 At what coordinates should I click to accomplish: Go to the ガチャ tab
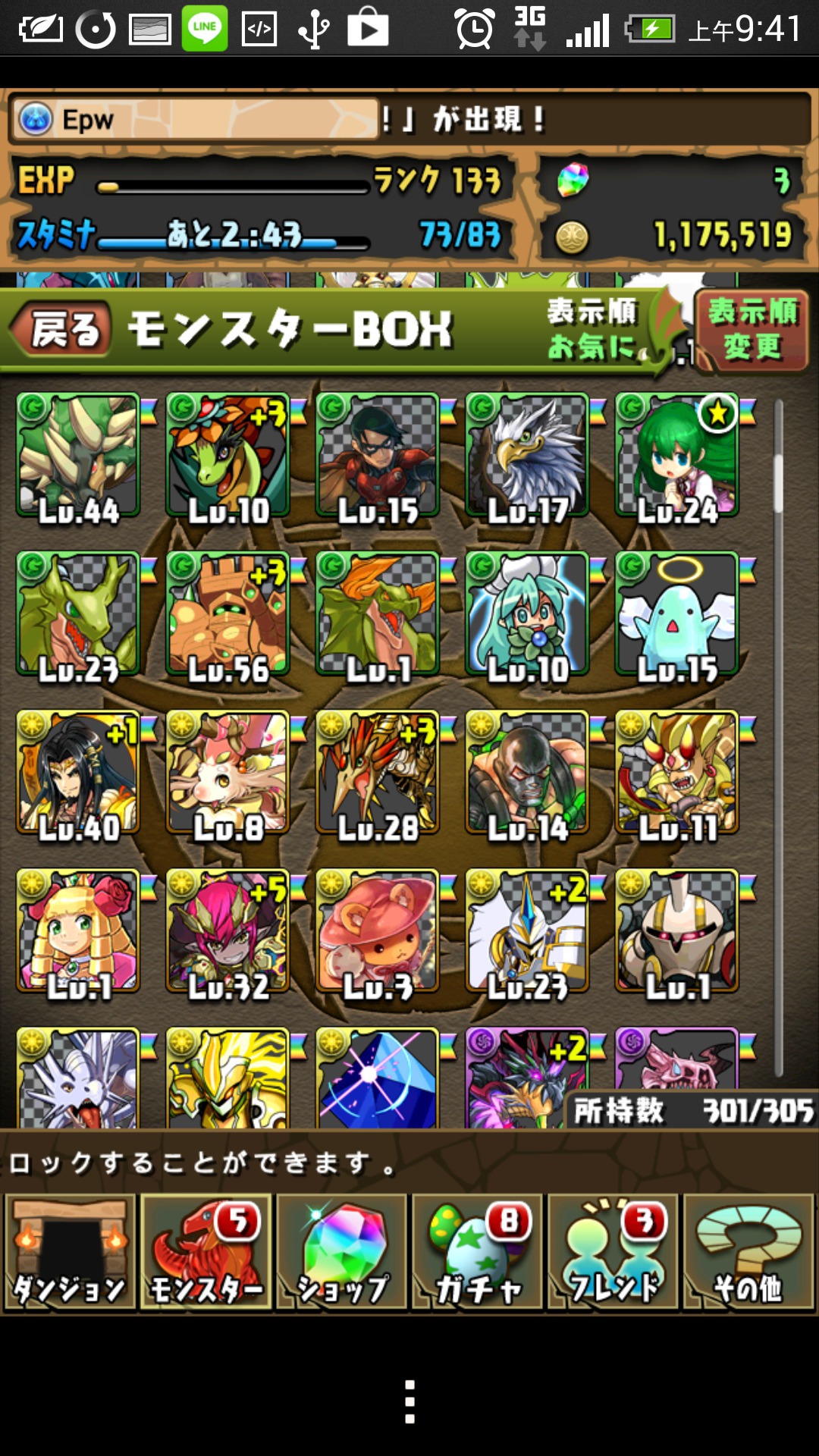point(477,1252)
